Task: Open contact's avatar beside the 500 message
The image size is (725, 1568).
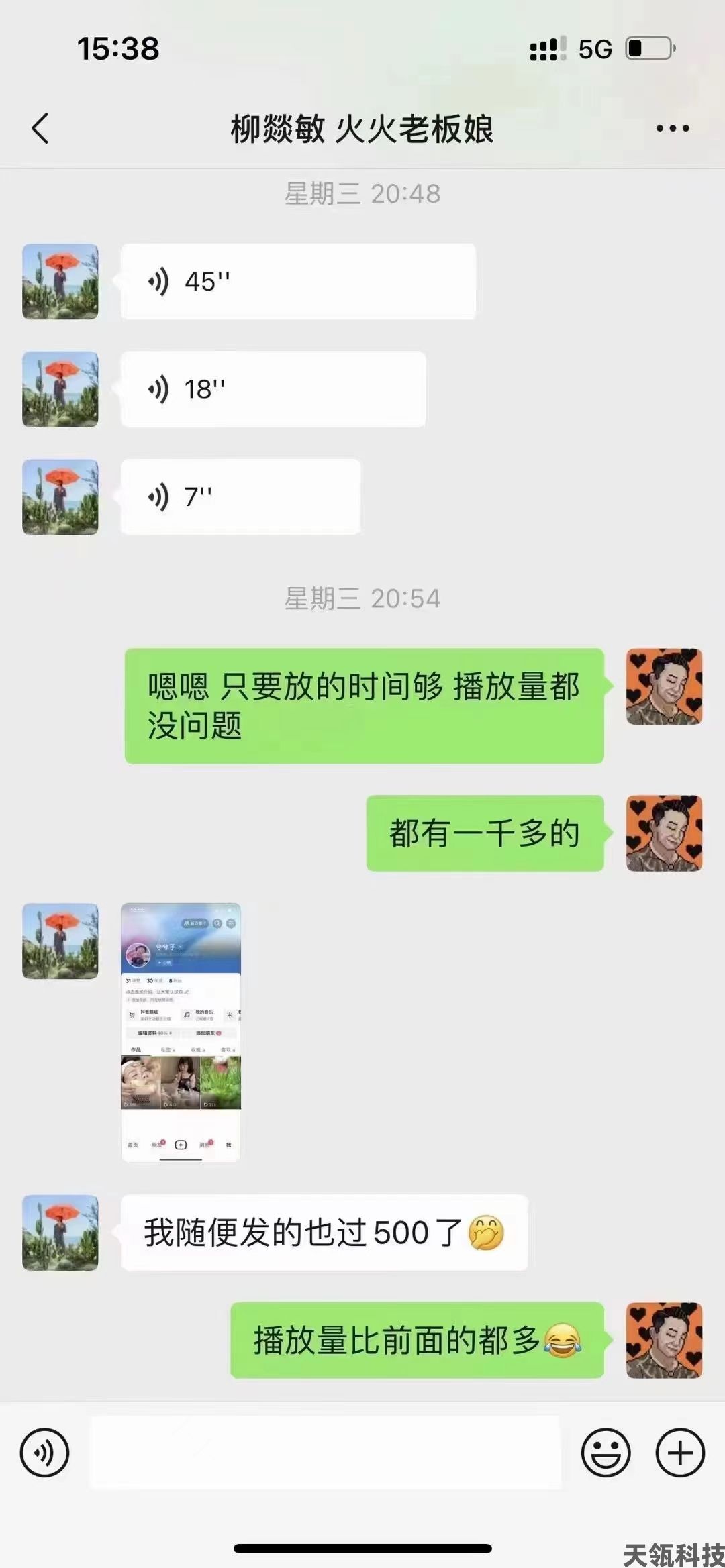Action: point(60,1233)
